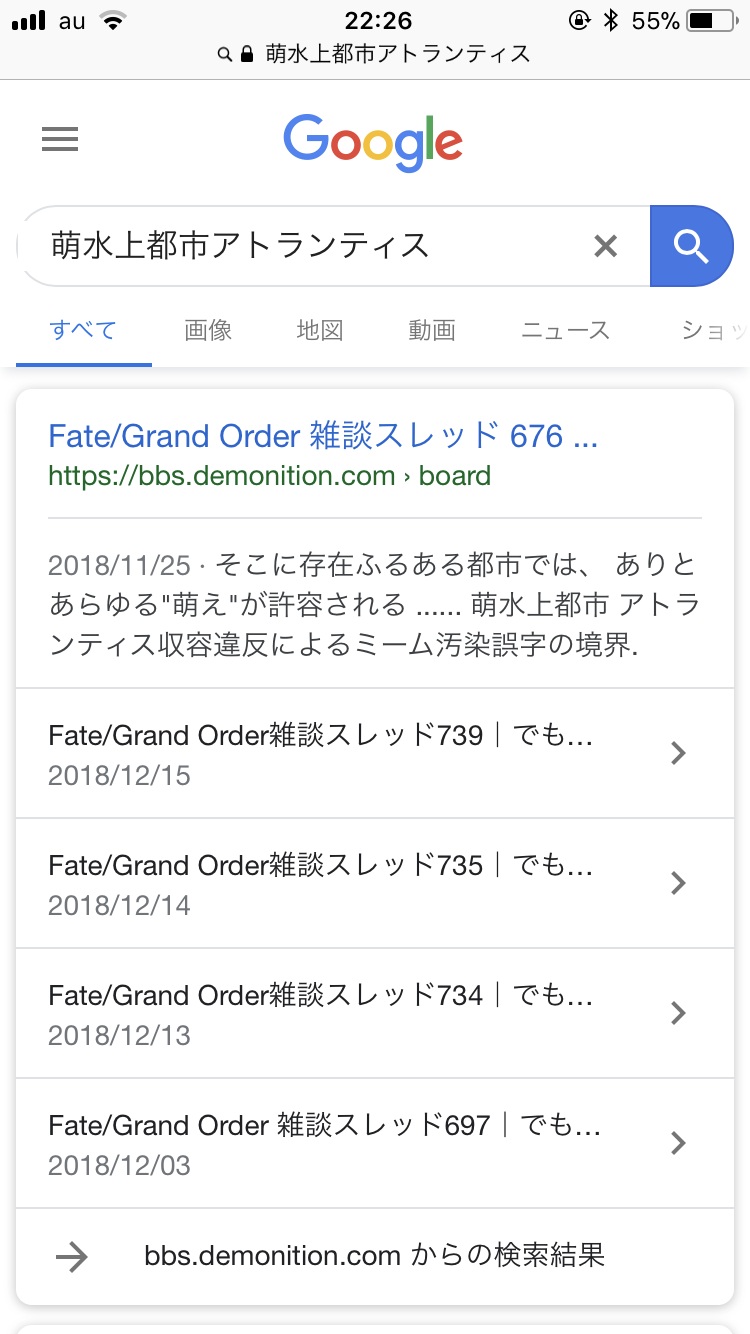This screenshot has width=750, height=1334.
Task: Switch to the 動画 tab
Action: coord(432,330)
